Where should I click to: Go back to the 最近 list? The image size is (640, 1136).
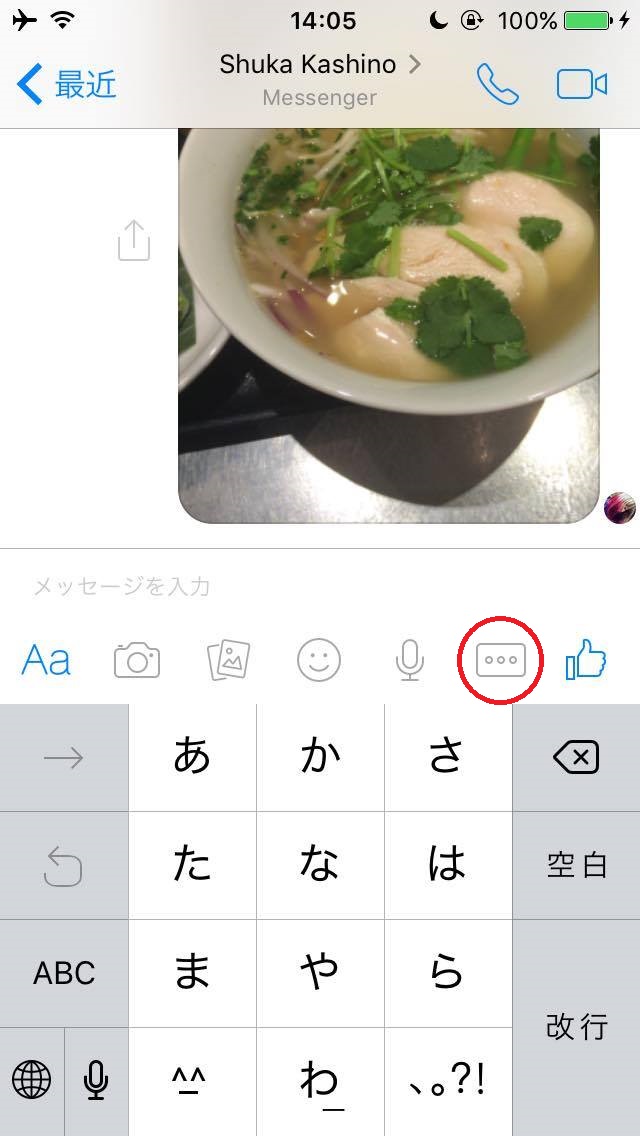pyautogui.click(x=67, y=85)
